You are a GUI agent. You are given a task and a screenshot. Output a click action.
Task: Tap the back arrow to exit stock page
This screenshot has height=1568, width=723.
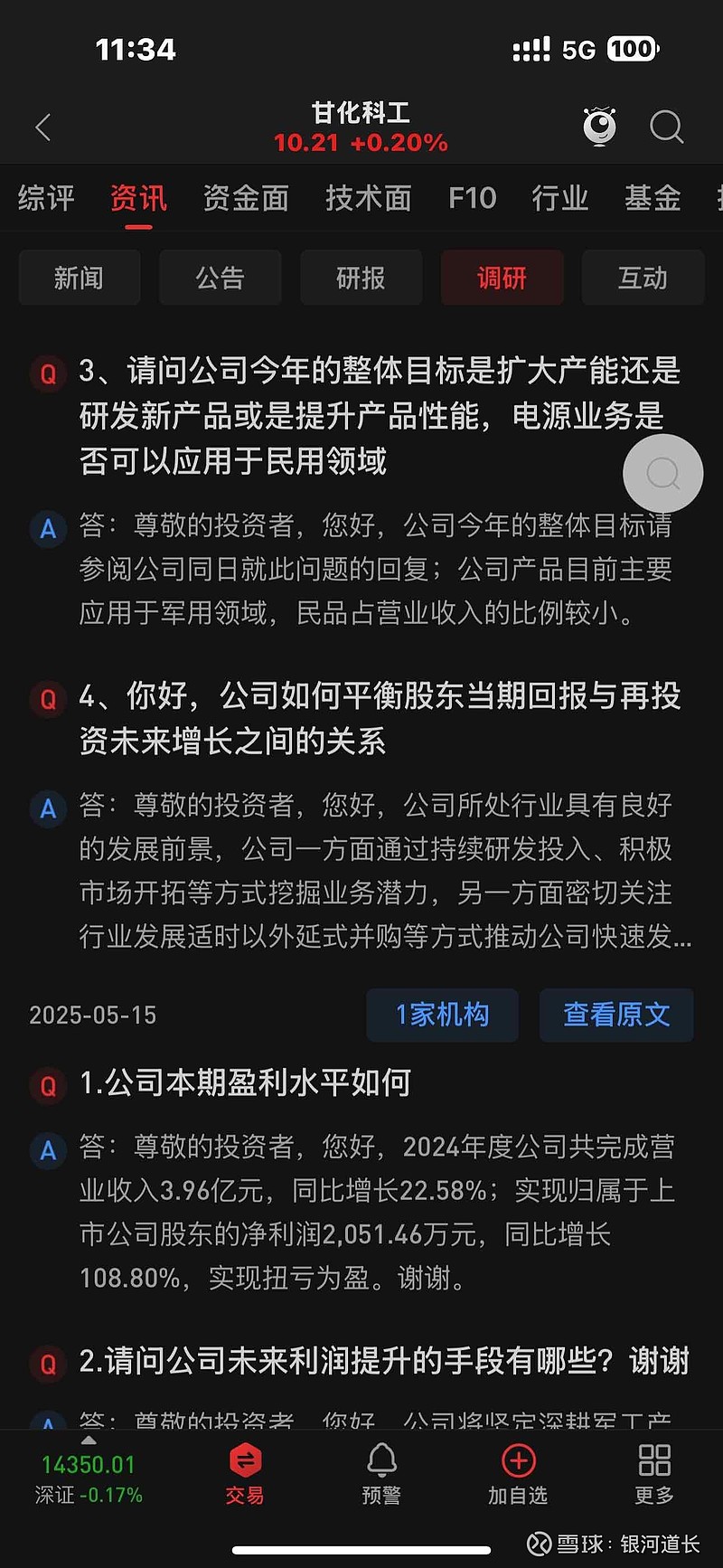pos(42,127)
